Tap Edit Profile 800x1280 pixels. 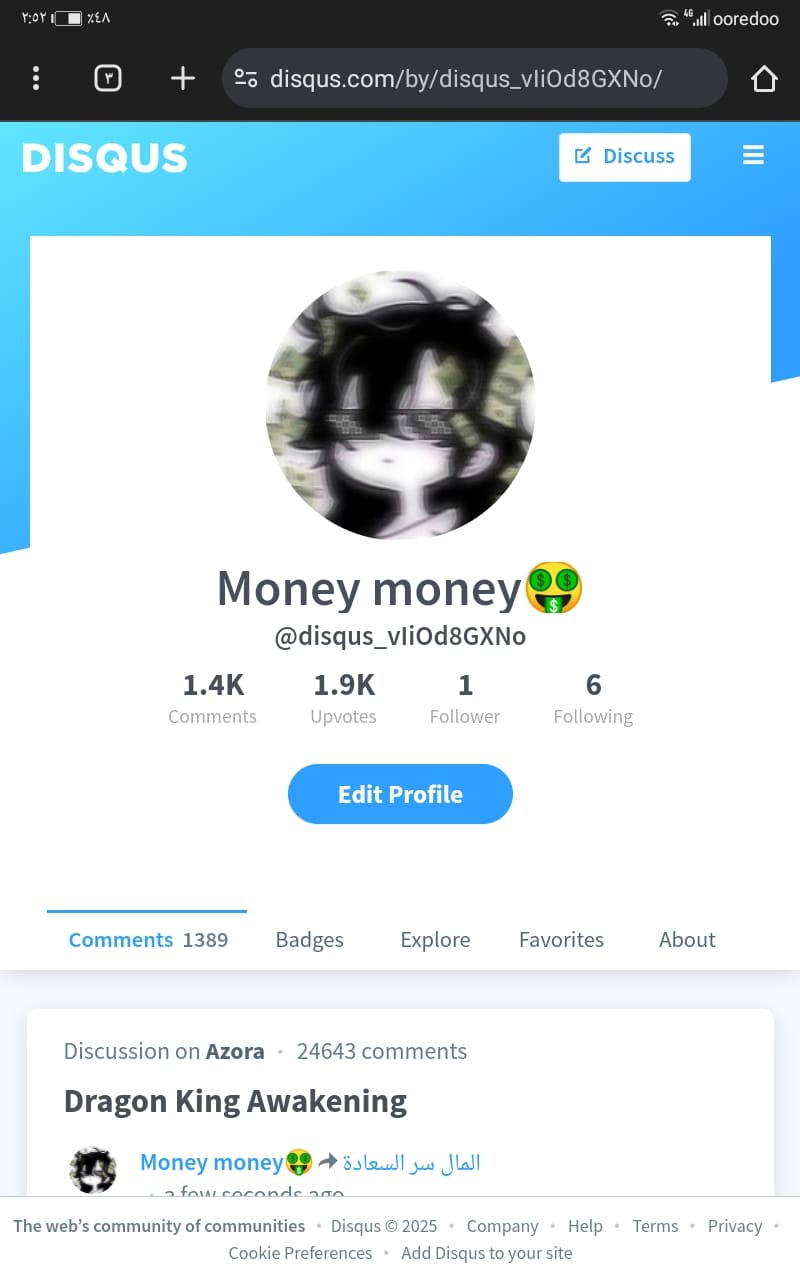400,794
